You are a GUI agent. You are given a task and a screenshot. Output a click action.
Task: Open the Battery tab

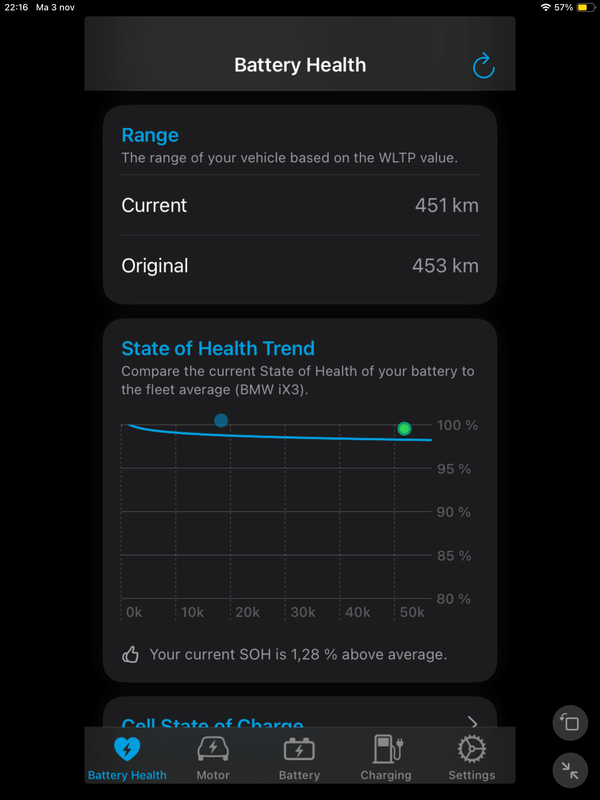coord(299,757)
